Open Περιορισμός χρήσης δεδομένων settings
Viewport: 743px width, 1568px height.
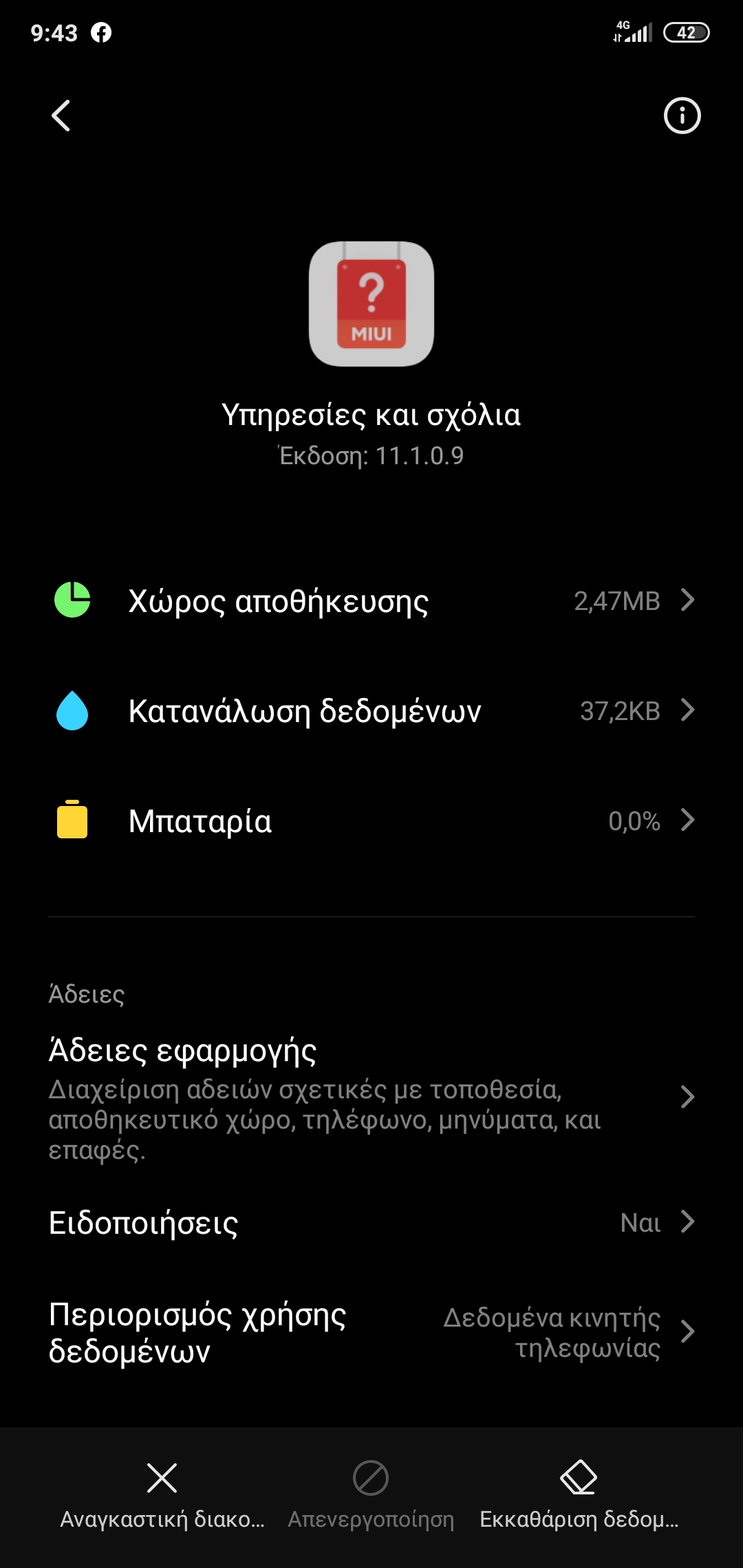click(x=371, y=1333)
